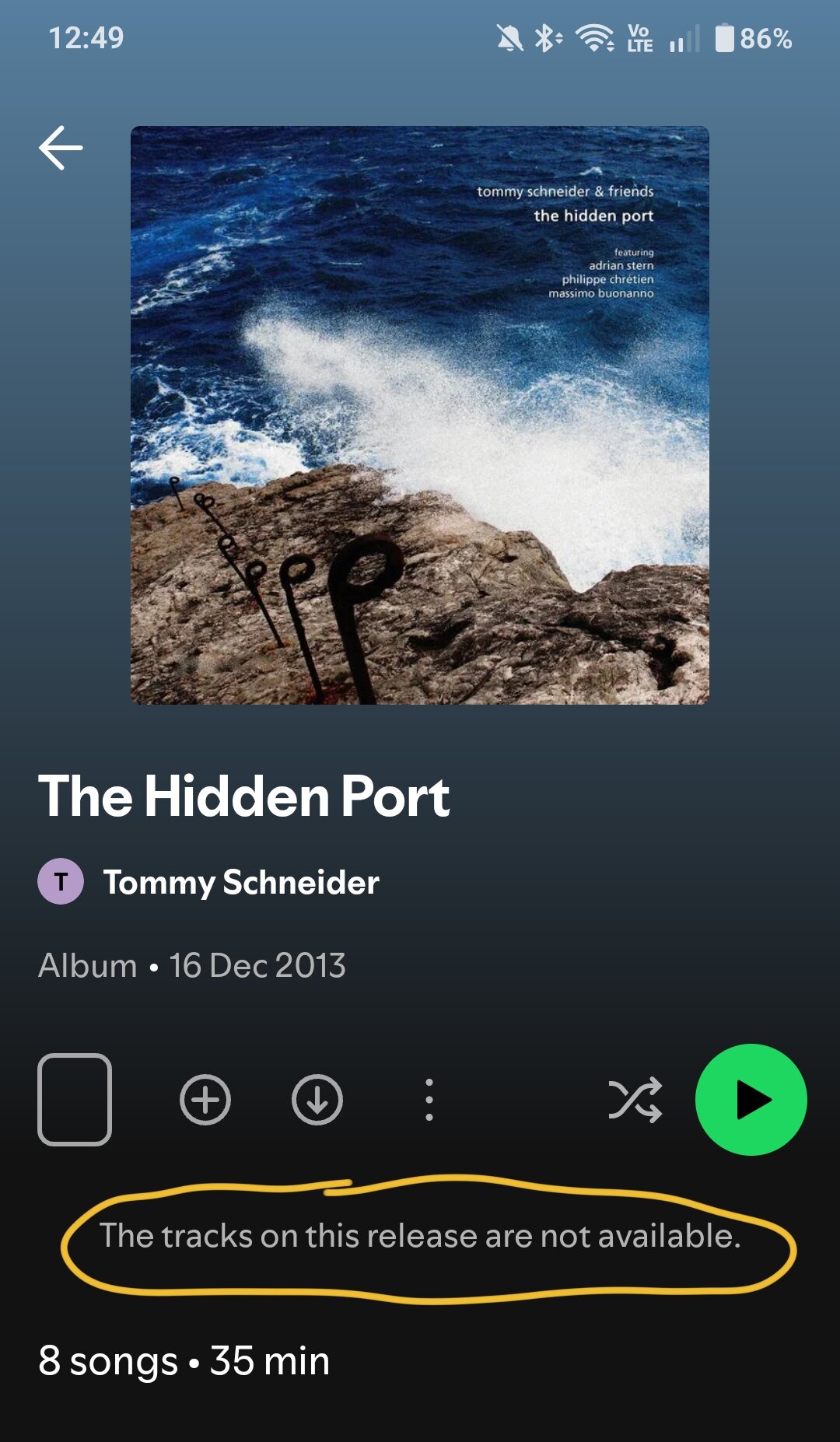Open Tommy Schneider's artist page
Image resolution: width=840 pixels, height=1442 pixels.
pyautogui.click(x=240, y=882)
